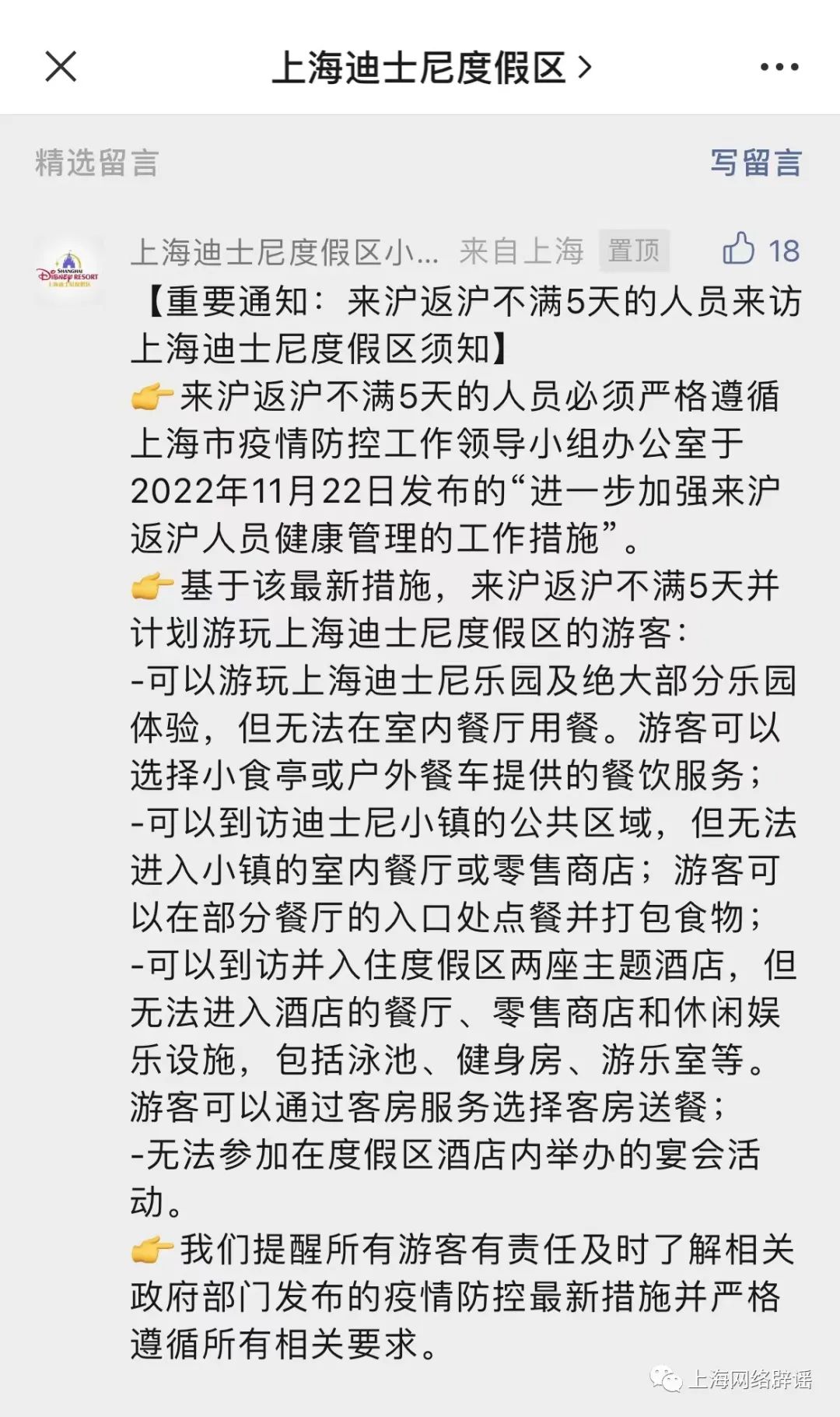Like the pinned comment
Viewport: 840px width, 1417px height.
tap(740, 250)
